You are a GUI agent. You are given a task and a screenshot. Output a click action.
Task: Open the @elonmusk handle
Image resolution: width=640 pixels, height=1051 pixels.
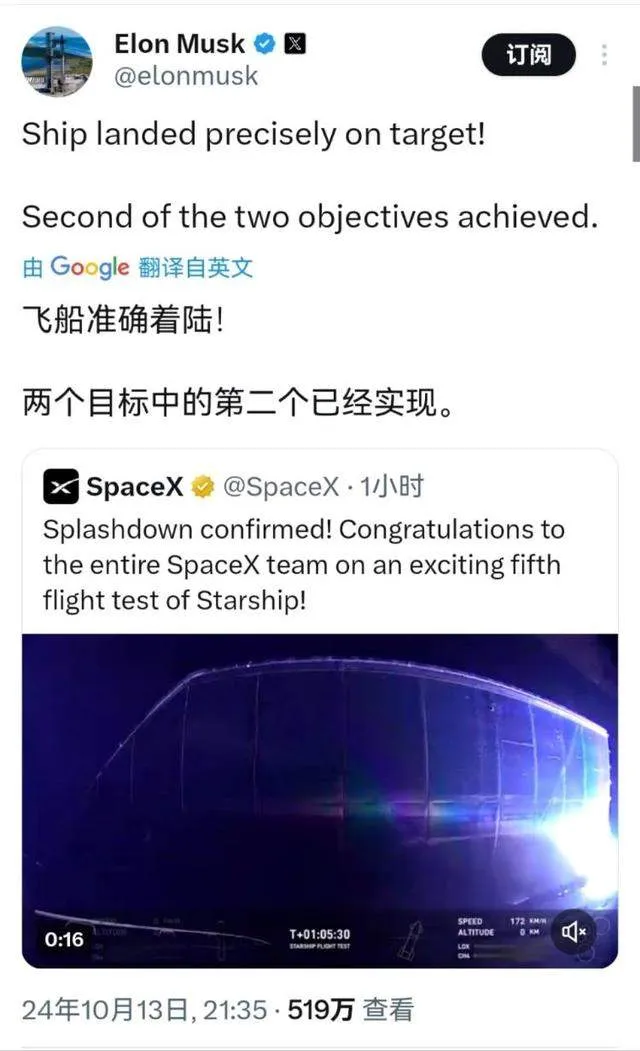click(186, 76)
